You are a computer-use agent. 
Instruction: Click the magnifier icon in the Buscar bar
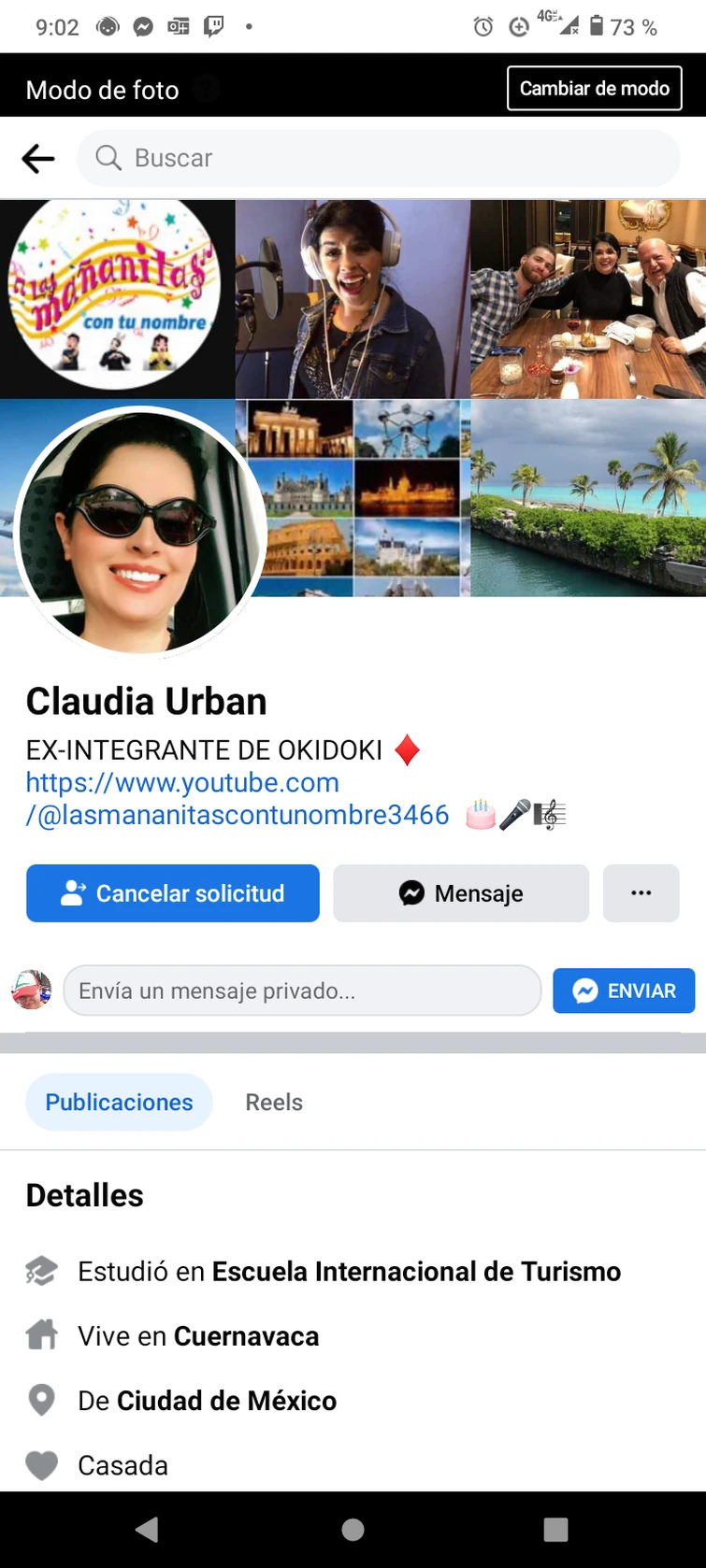point(108,158)
